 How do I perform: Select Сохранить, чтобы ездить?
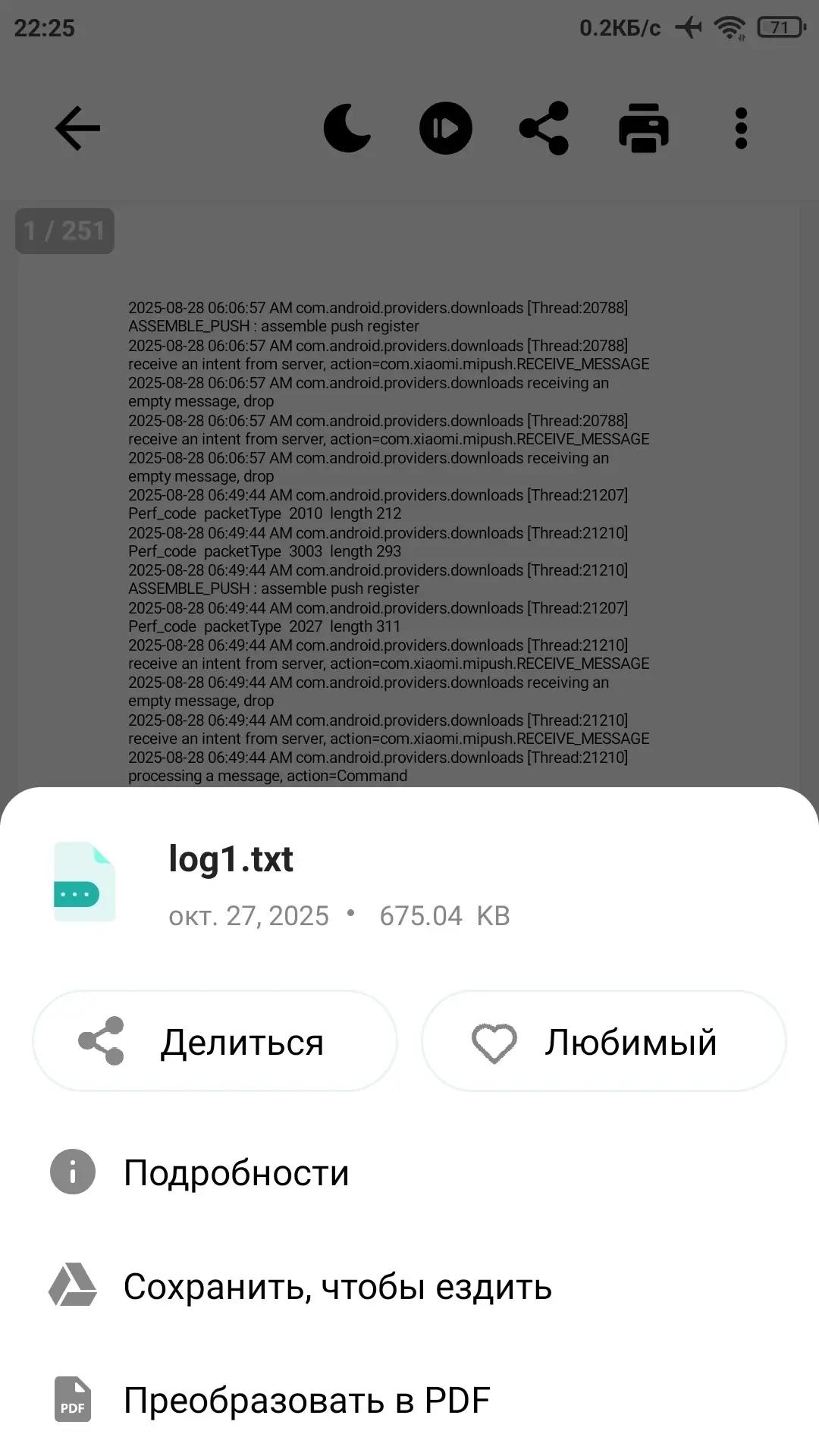coord(337,1286)
